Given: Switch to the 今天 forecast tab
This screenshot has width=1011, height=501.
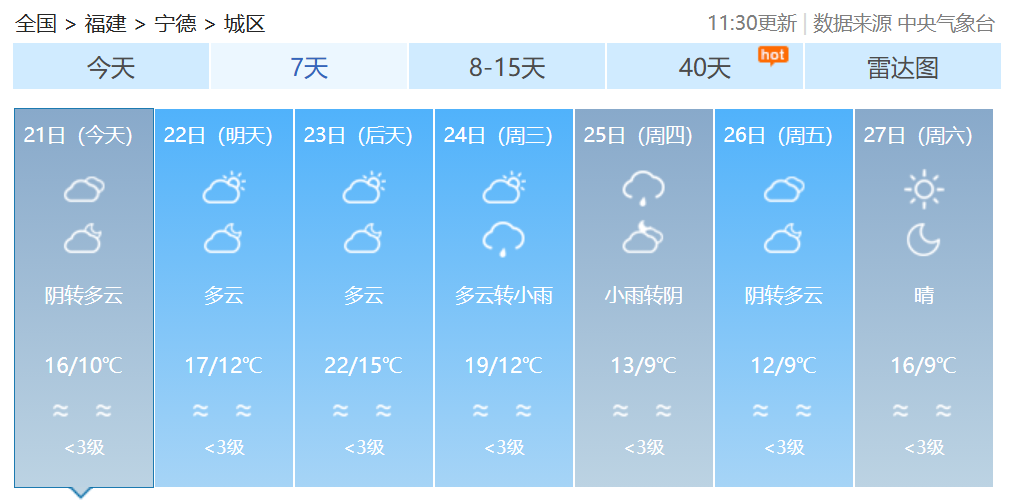Looking at the screenshot, I should tap(110, 68).
